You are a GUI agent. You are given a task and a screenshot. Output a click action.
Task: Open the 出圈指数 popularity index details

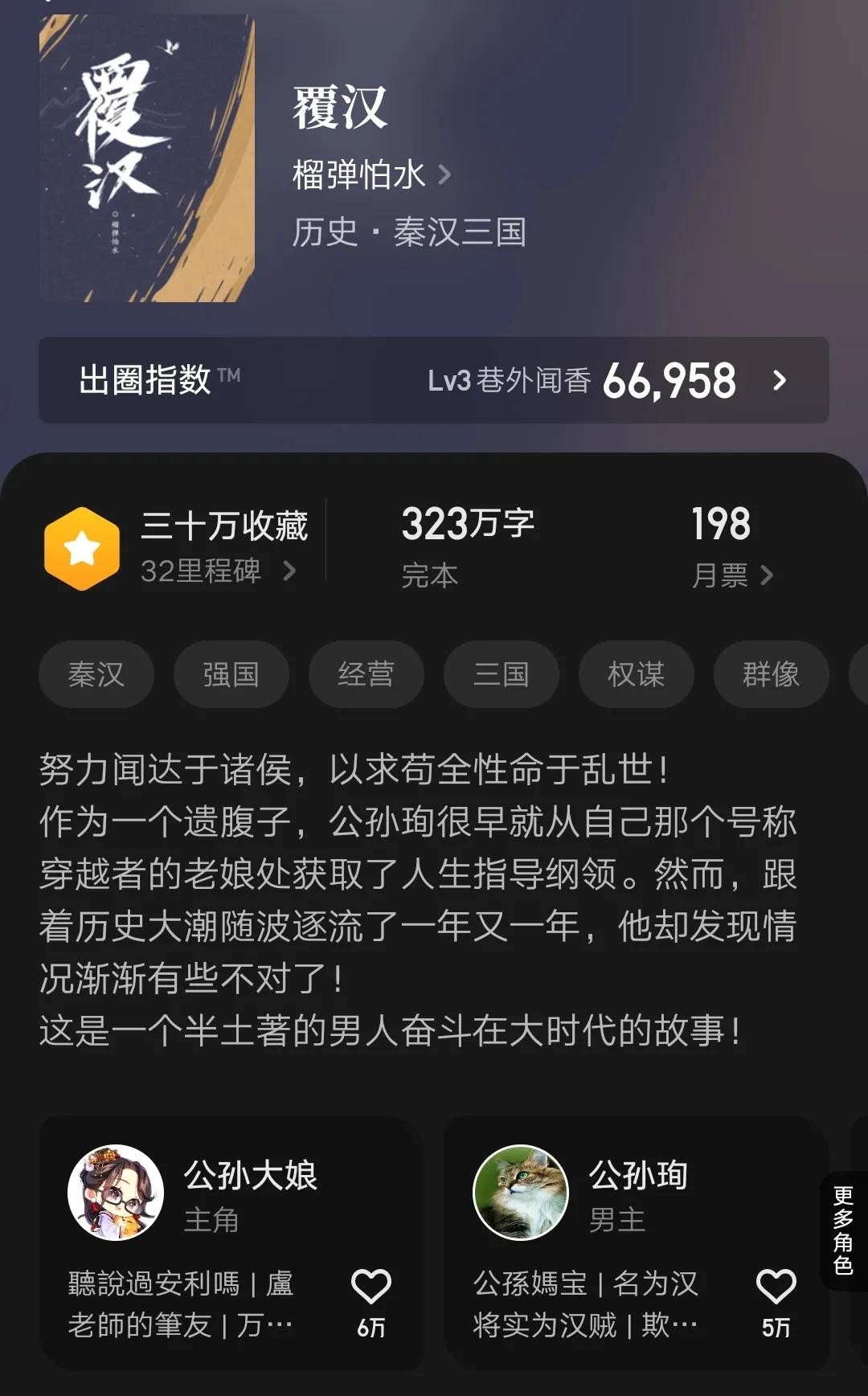(434, 380)
